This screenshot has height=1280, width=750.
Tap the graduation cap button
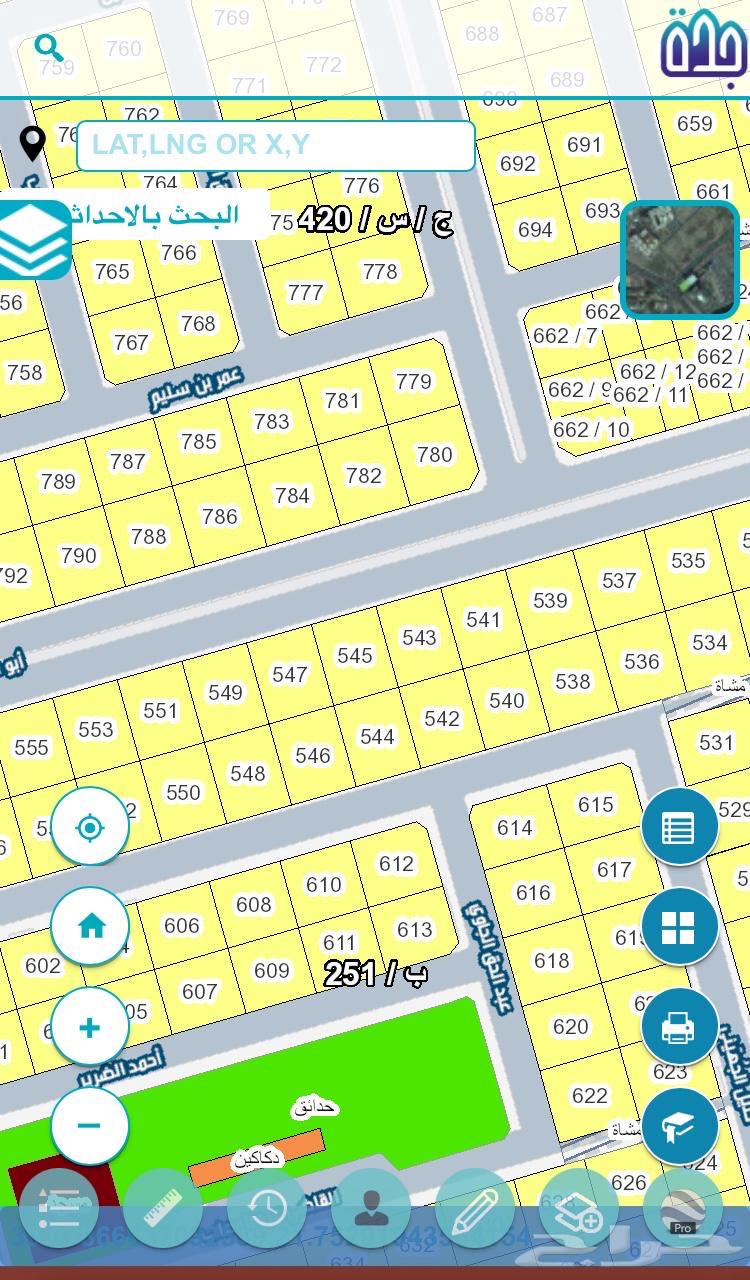point(679,1126)
